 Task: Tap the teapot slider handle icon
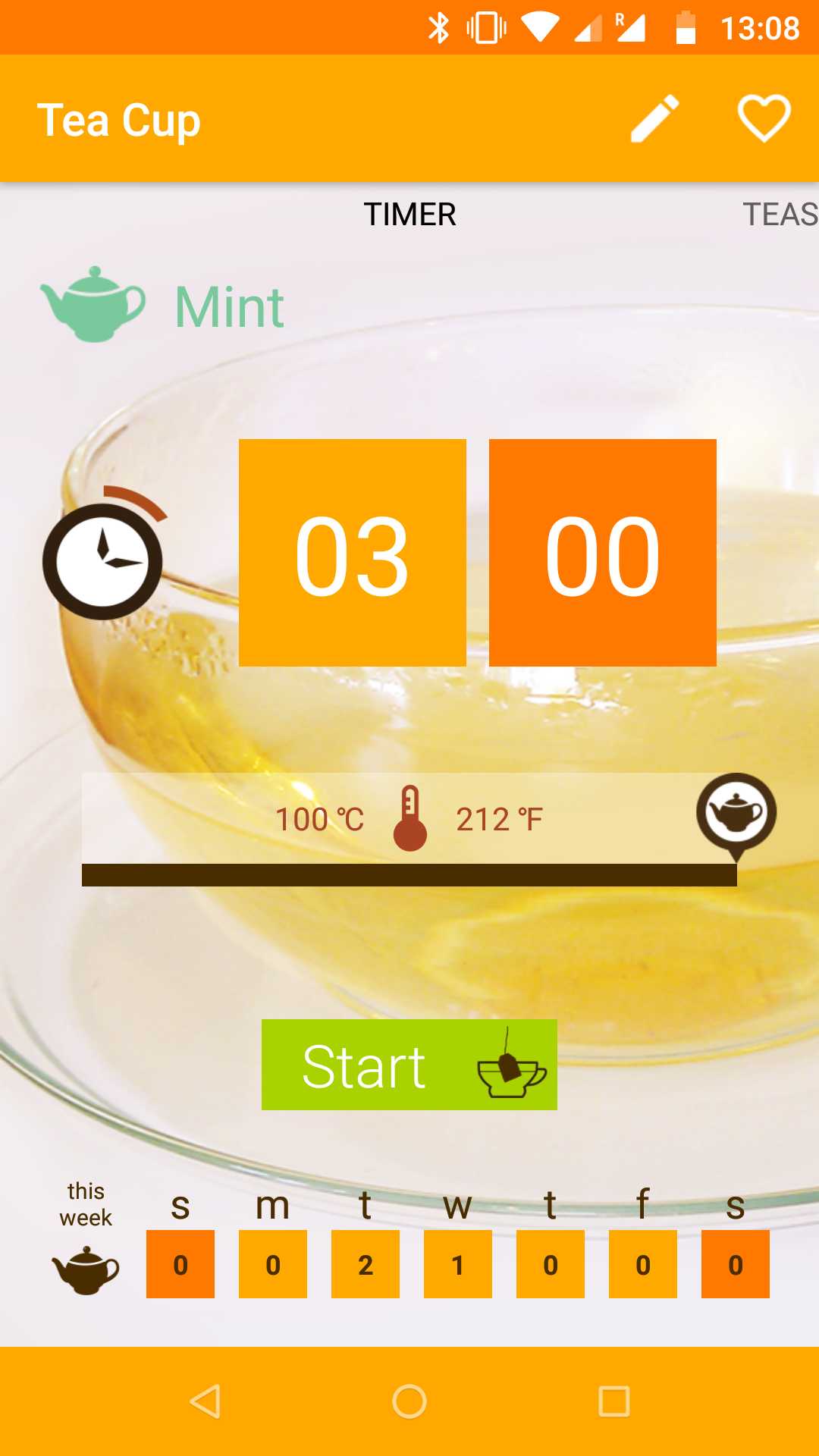click(735, 810)
